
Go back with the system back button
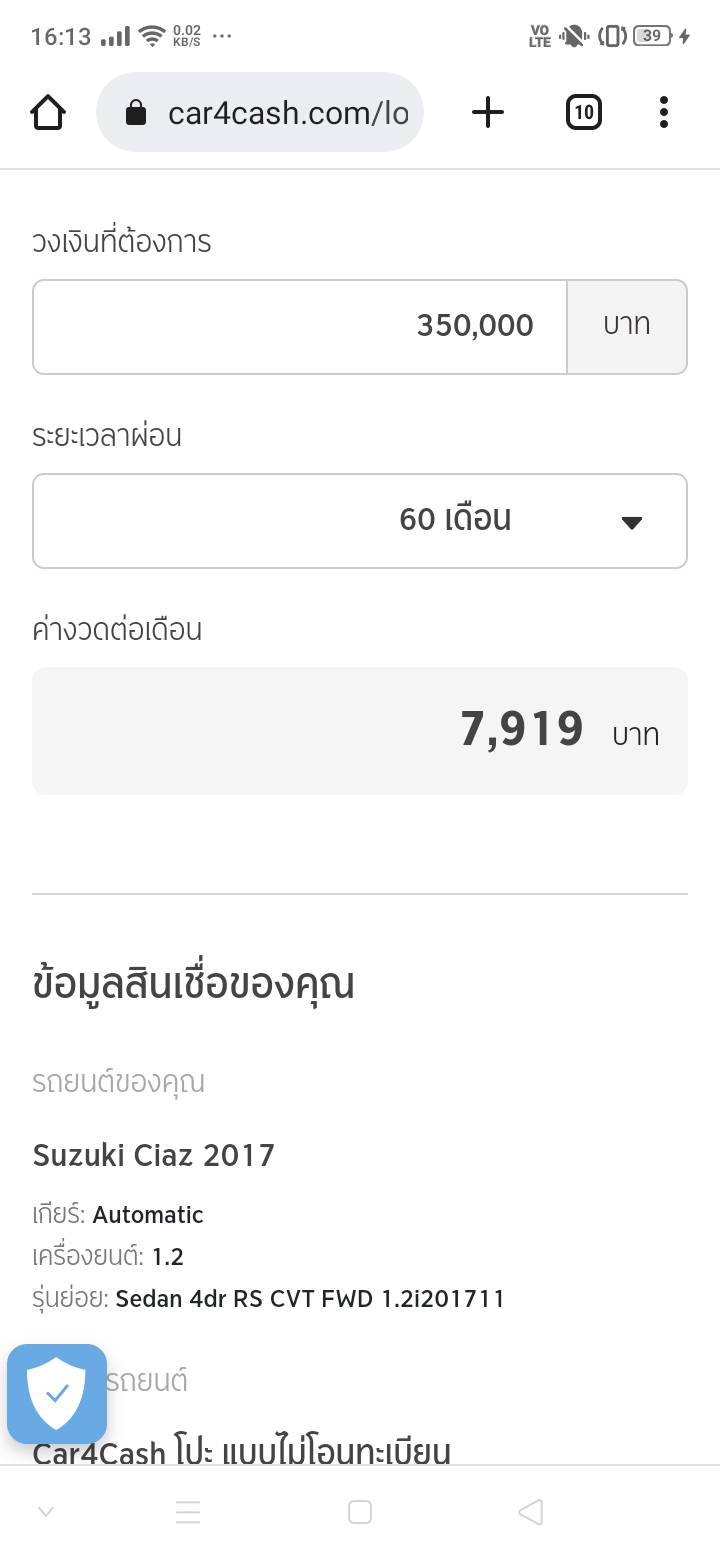[x=531, y=1512]
